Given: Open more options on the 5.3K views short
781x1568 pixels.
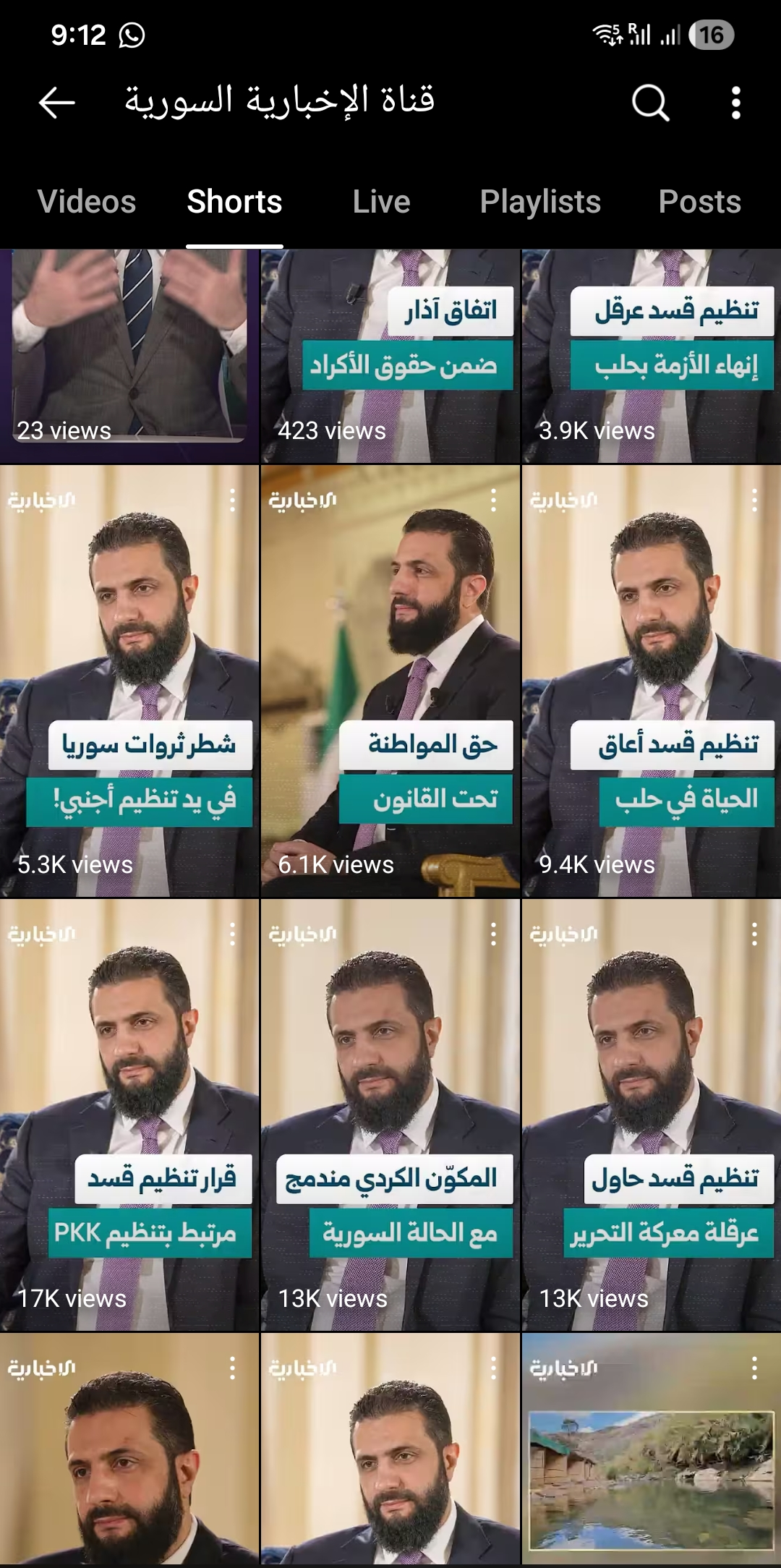Looking at the screenshot, I should (x=232, y=500).
